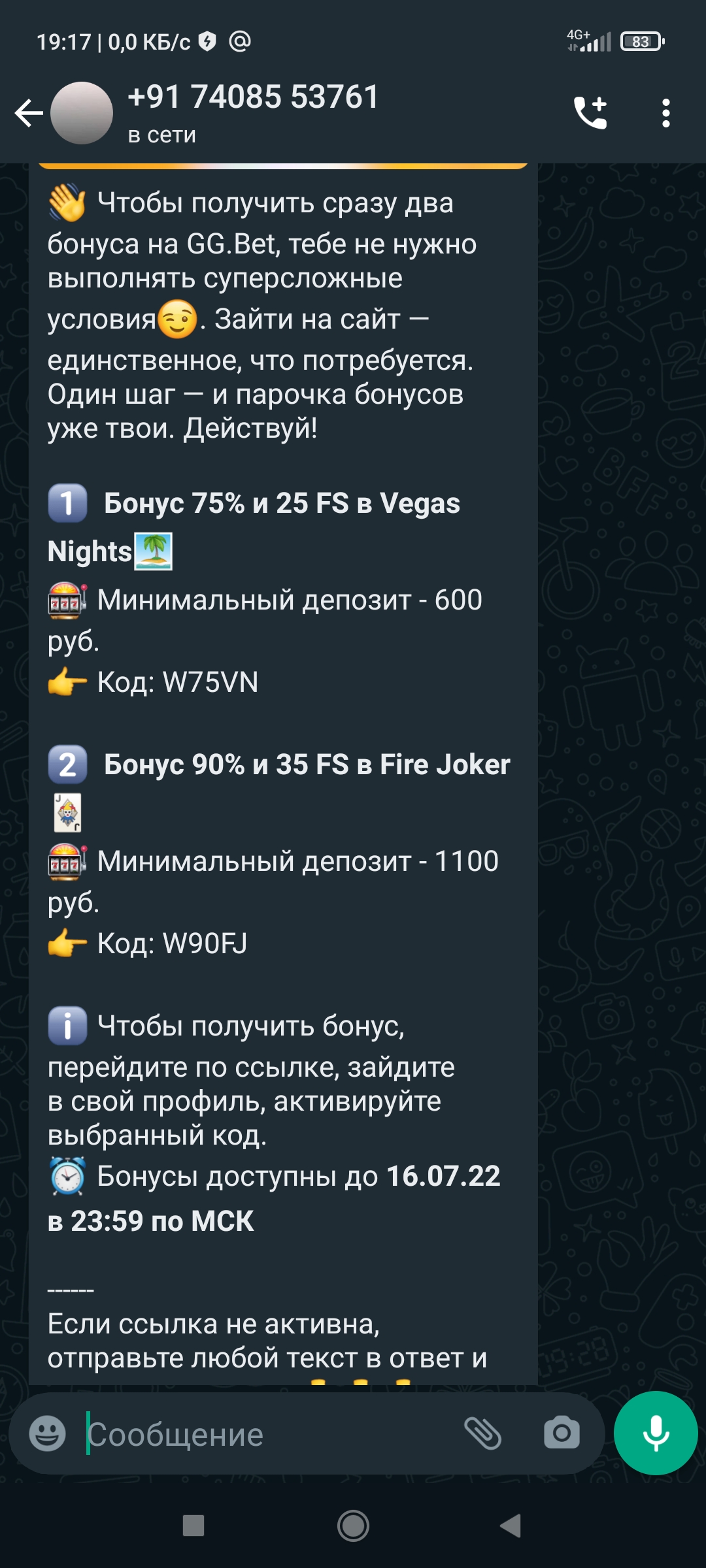The width and height of the screenshot is (706, 1568).
Task: Start a call with the plus-phone icon
Action: point(590,113)
